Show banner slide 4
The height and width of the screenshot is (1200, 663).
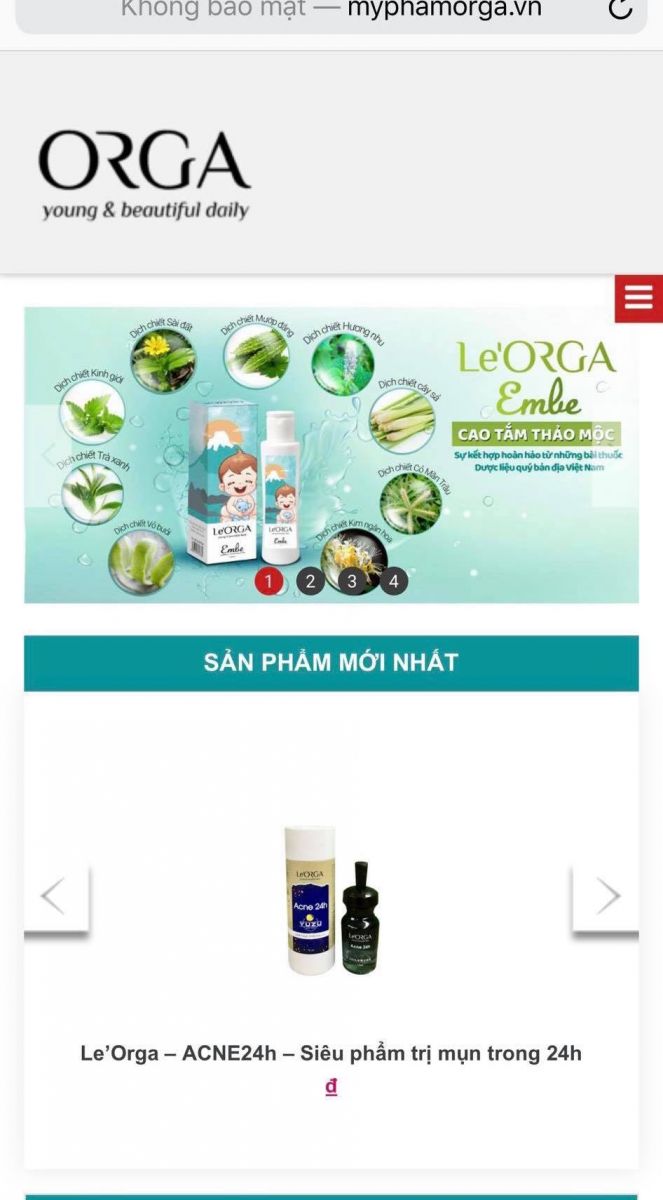point(393,581)
